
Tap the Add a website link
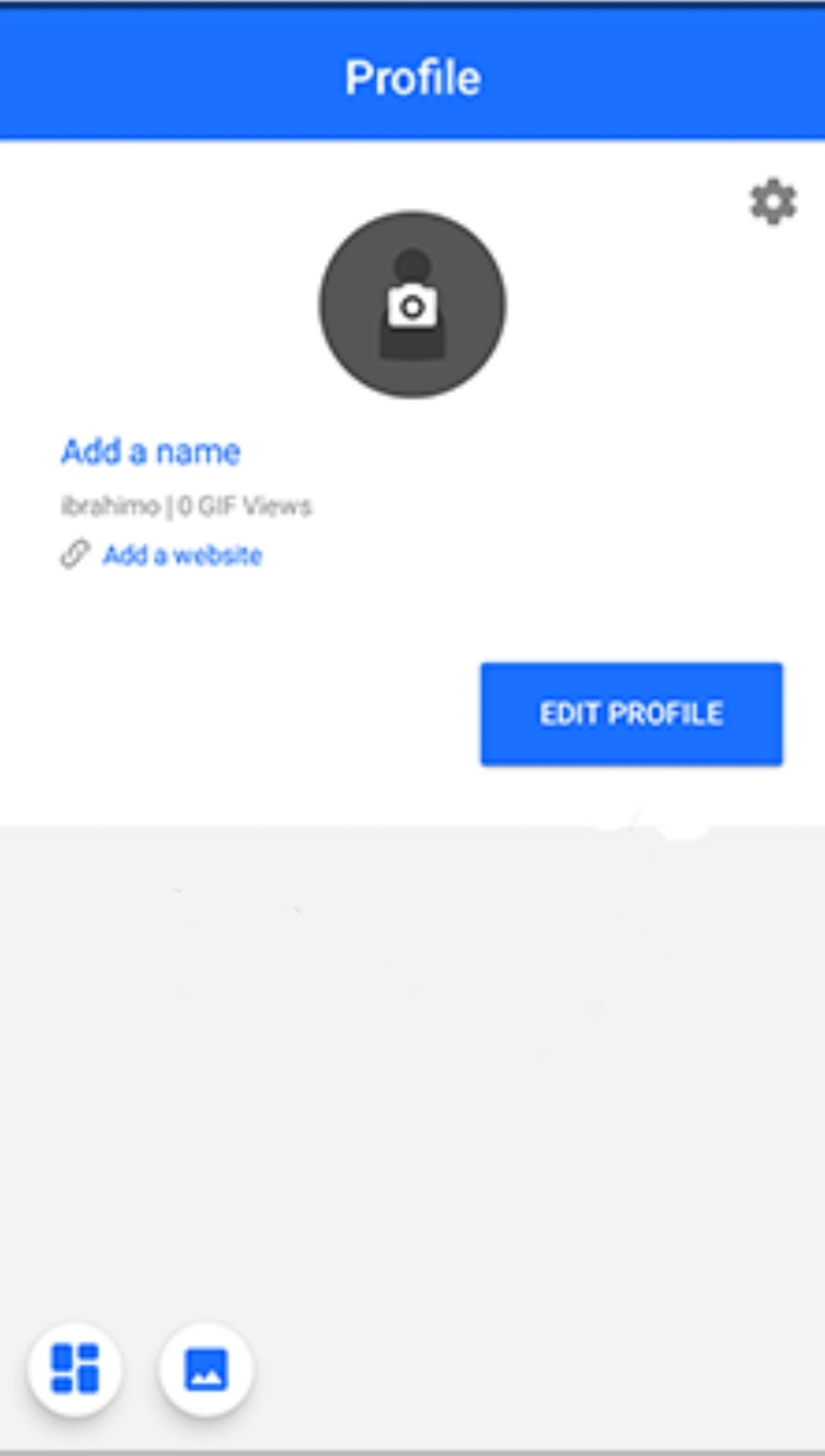click(x=182, y=555)
